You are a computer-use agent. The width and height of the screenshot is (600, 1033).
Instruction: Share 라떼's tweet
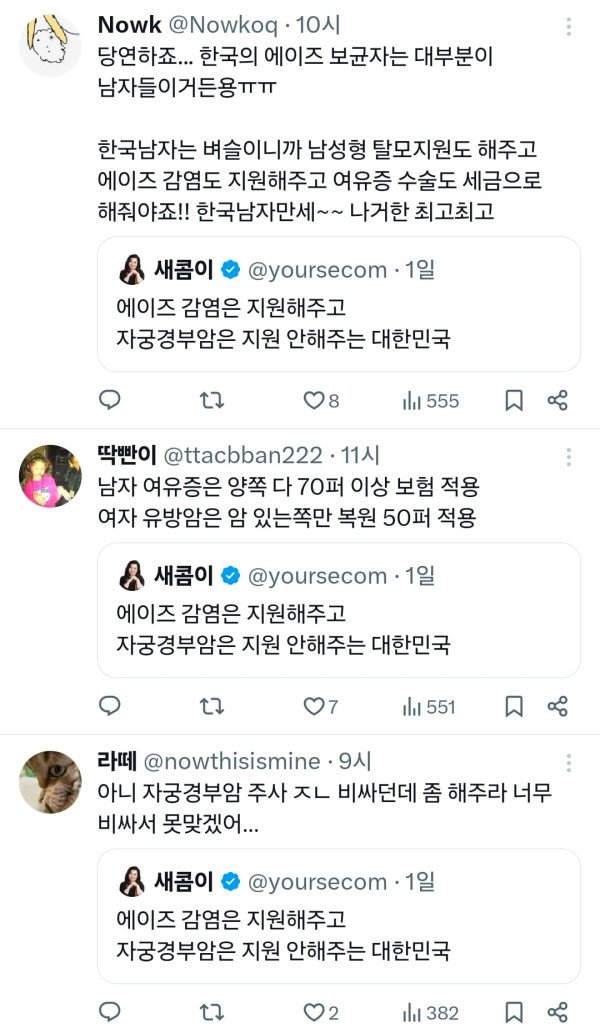(558, 1013)
